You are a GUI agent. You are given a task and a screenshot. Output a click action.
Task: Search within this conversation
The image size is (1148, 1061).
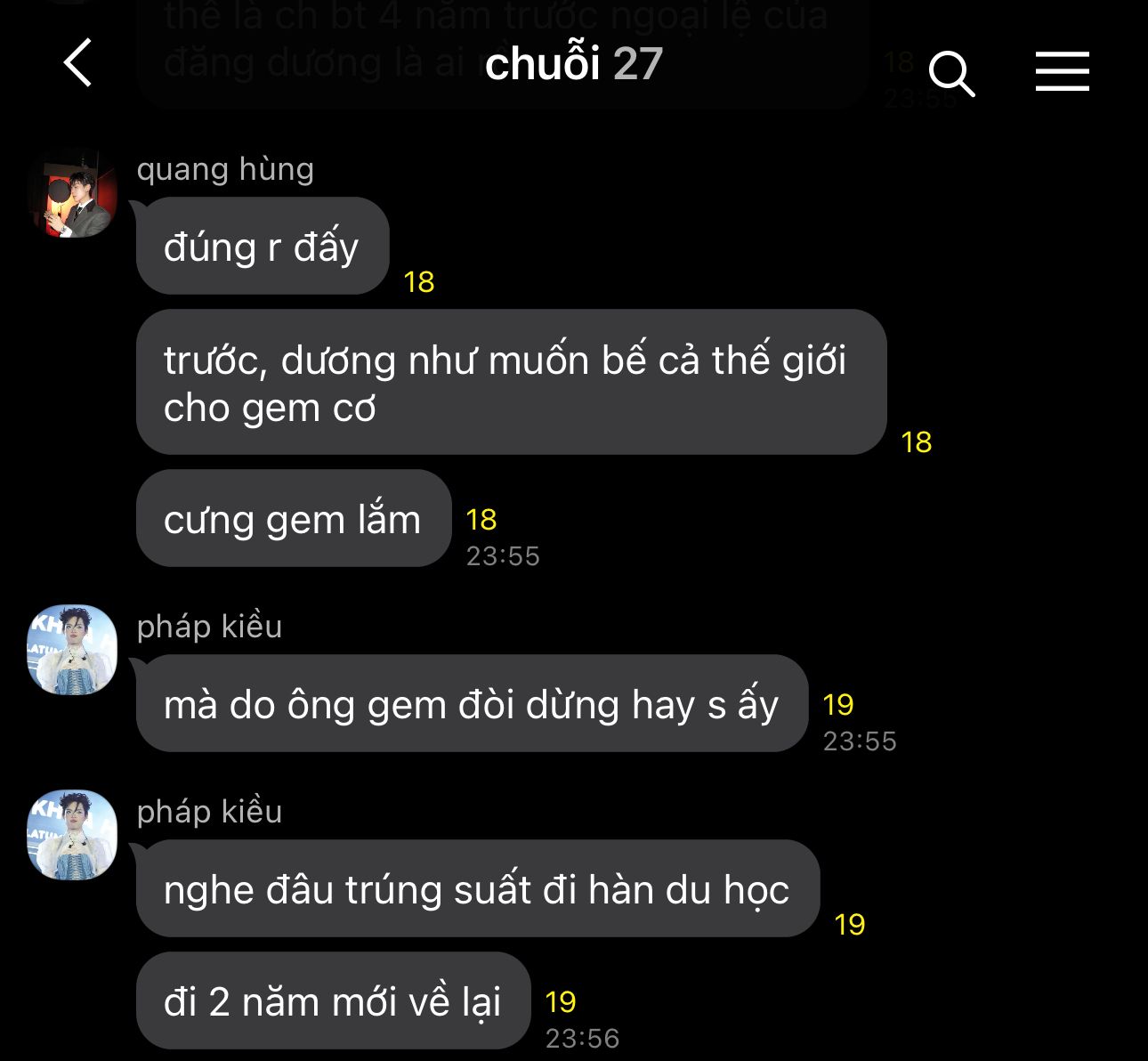point(951,72)
